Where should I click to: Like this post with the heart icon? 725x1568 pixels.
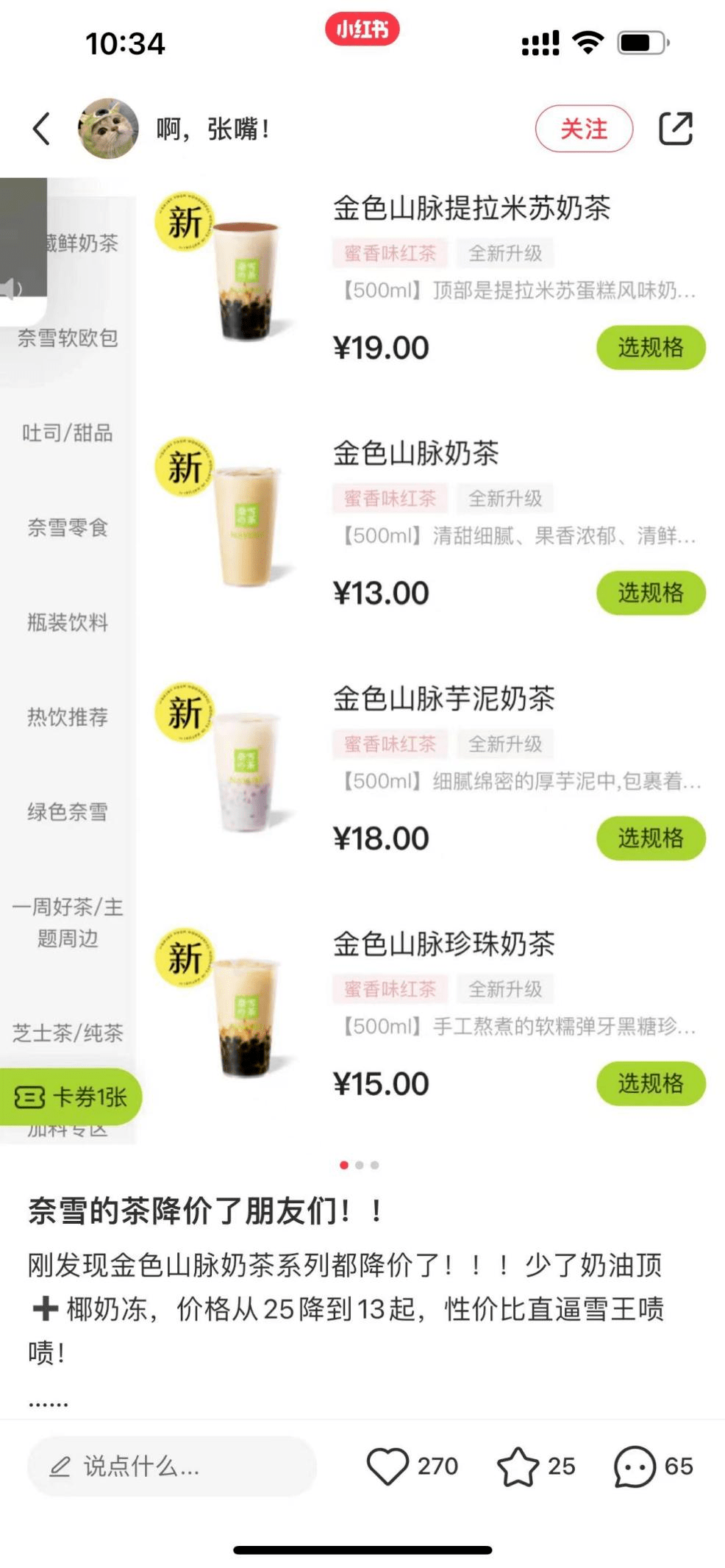point(387,1467)
